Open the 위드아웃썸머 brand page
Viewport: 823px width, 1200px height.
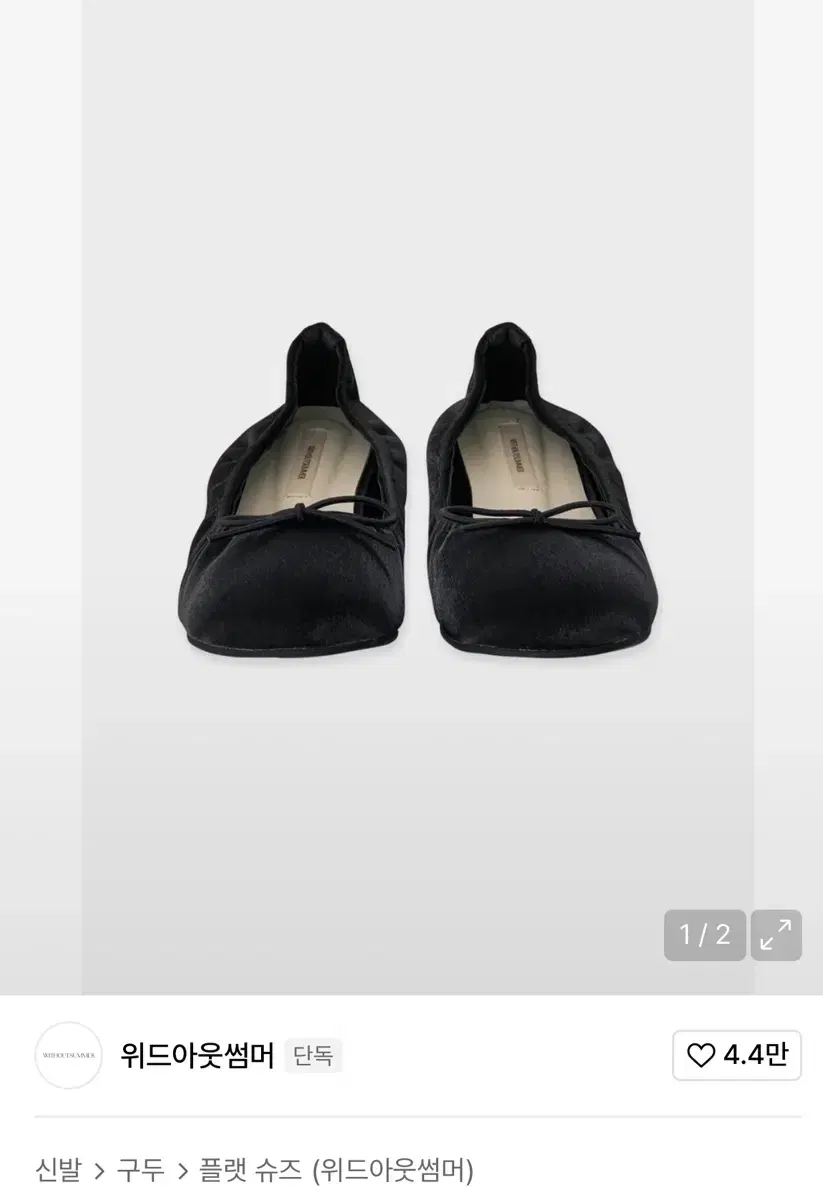point(197,1055)
